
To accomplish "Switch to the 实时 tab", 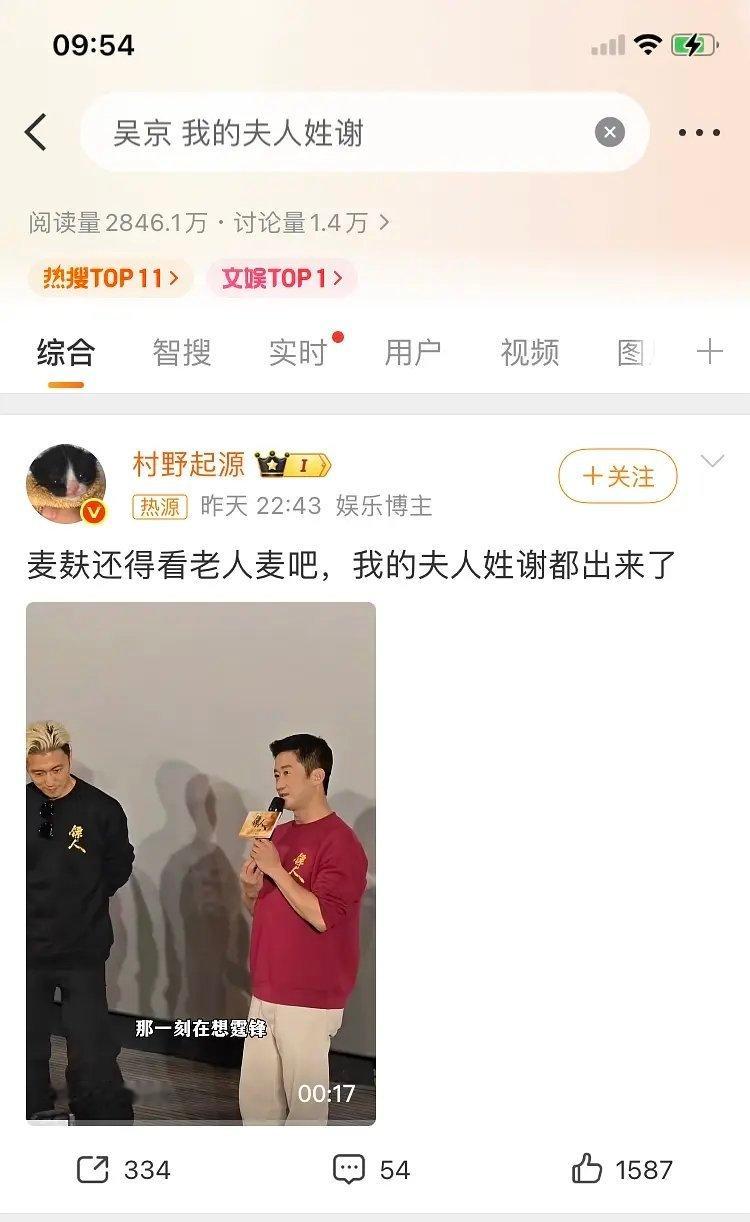I will (x=297, y=352).
